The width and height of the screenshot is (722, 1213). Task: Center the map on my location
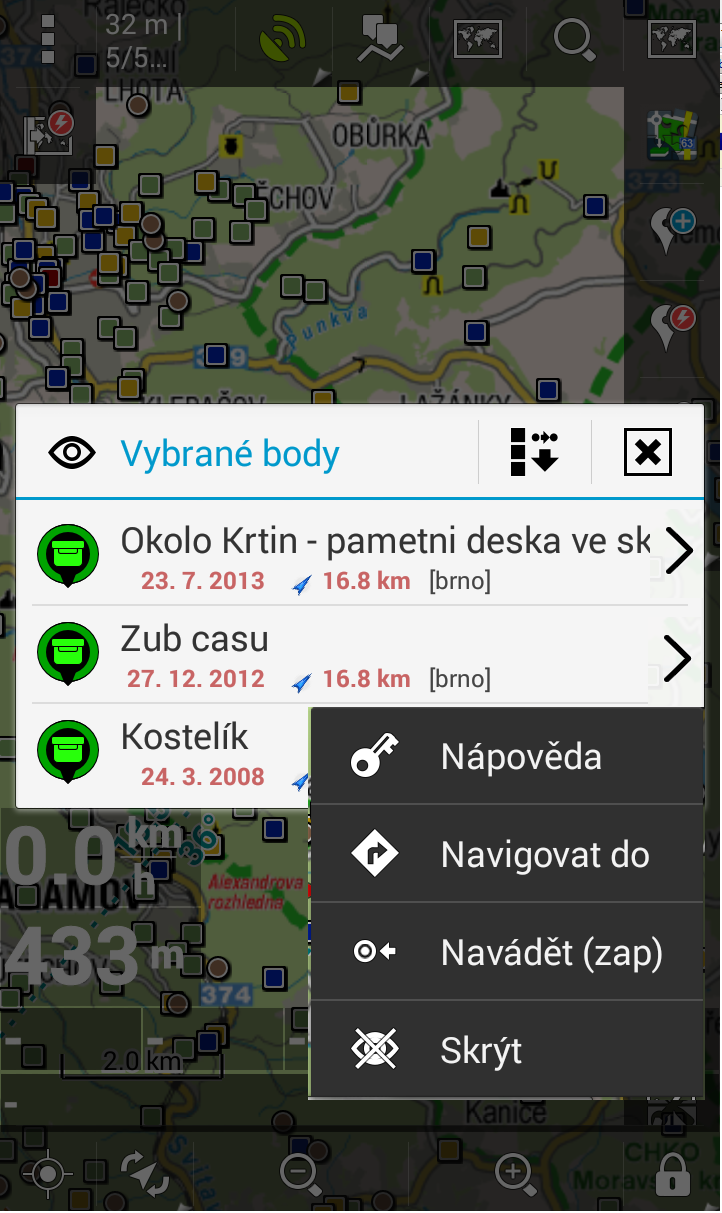48,1173
